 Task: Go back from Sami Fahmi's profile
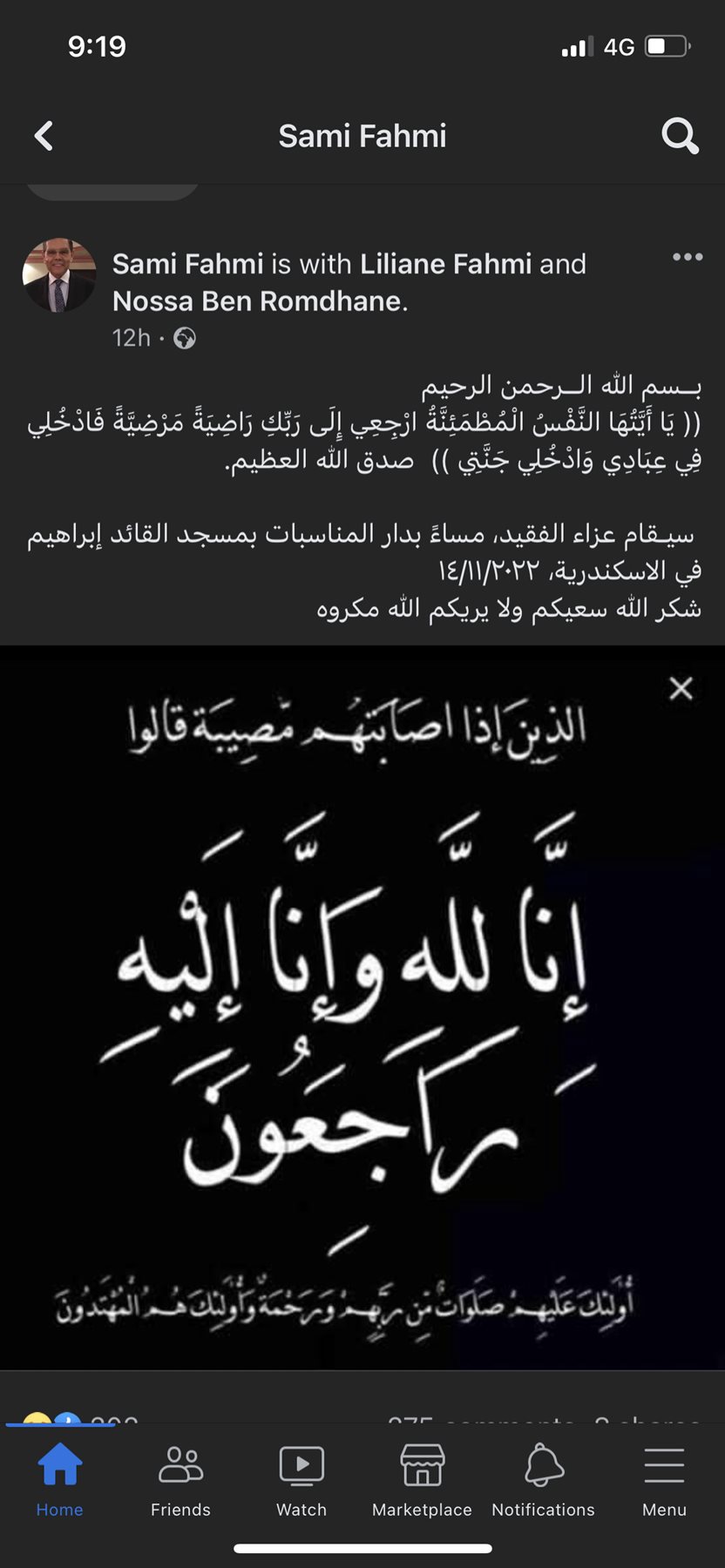[44, 136]
